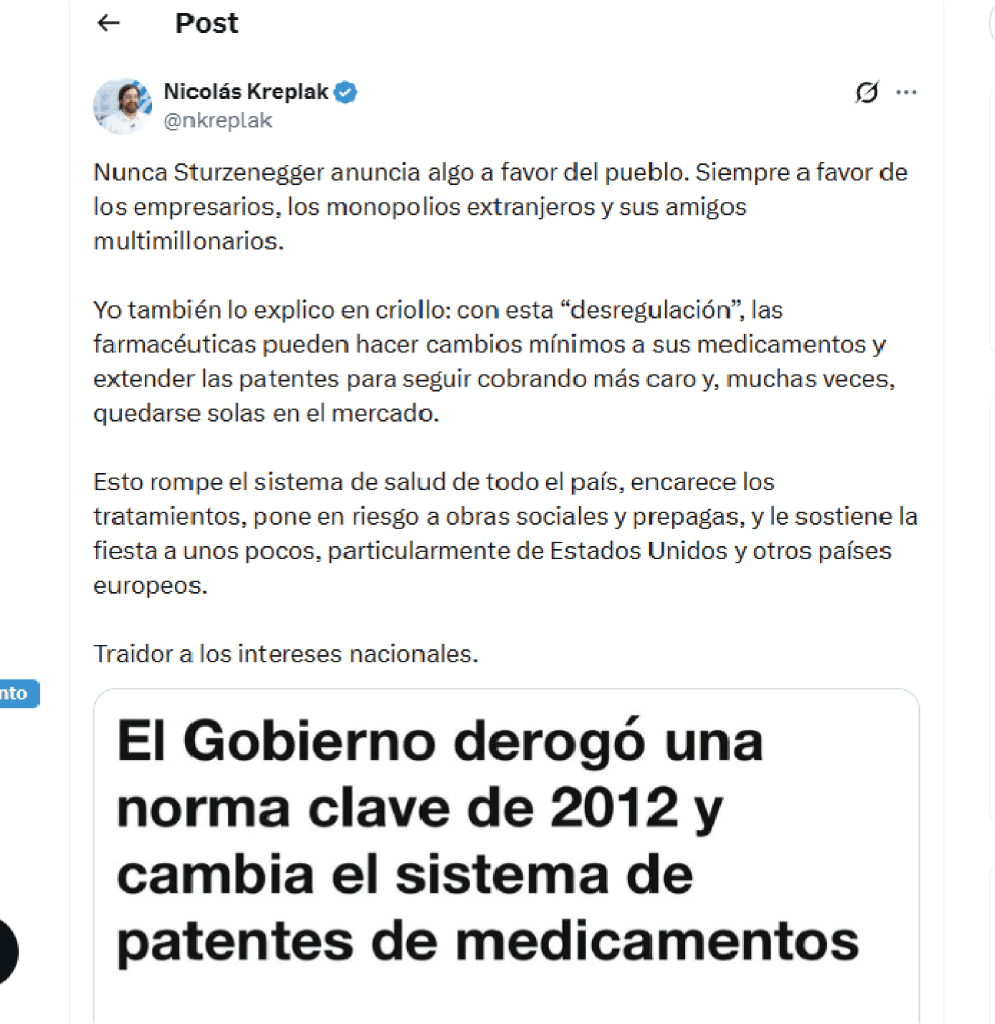995x1024 pixels.
Task: Open the post's three-dot menu
Action: coord(906,93)
